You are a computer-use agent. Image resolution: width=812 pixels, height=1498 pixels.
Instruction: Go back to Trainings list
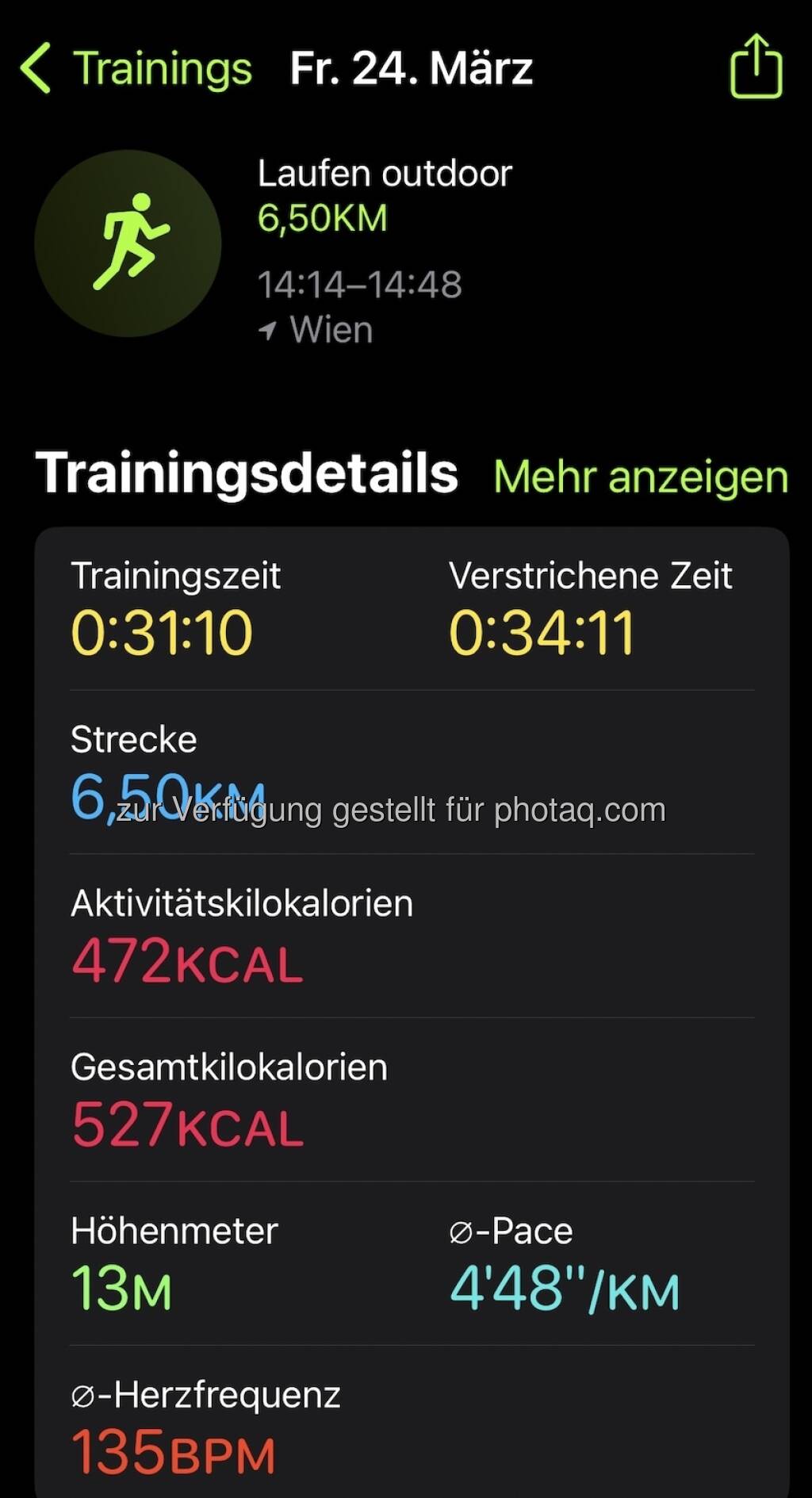click(135, 68)
